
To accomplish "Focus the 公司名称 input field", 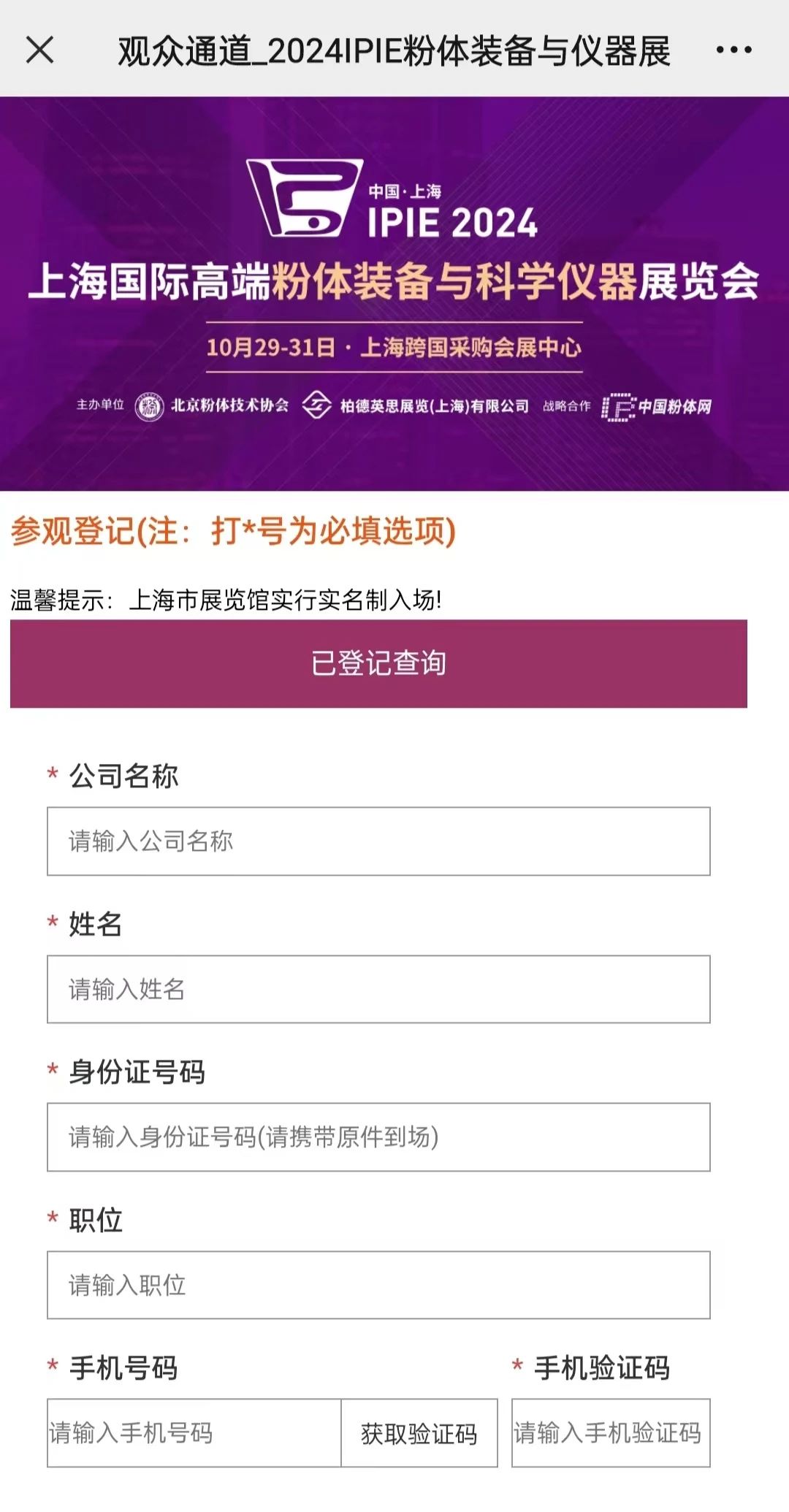I will pos(378,841).
